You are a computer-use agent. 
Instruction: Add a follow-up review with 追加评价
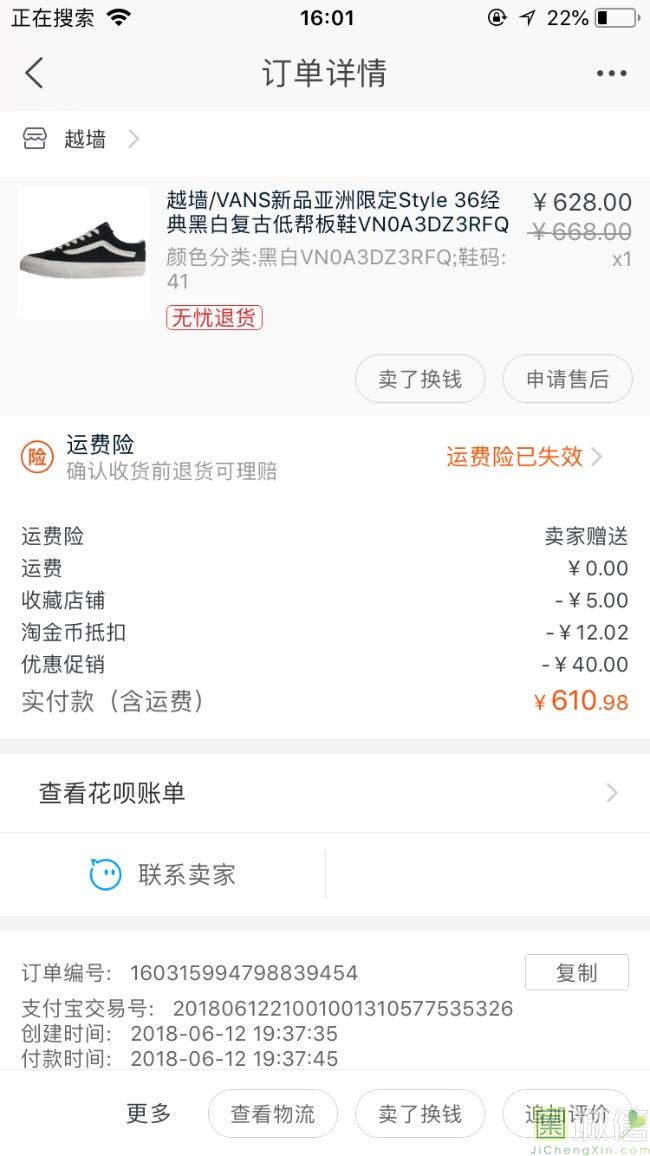coord(566,1114)
